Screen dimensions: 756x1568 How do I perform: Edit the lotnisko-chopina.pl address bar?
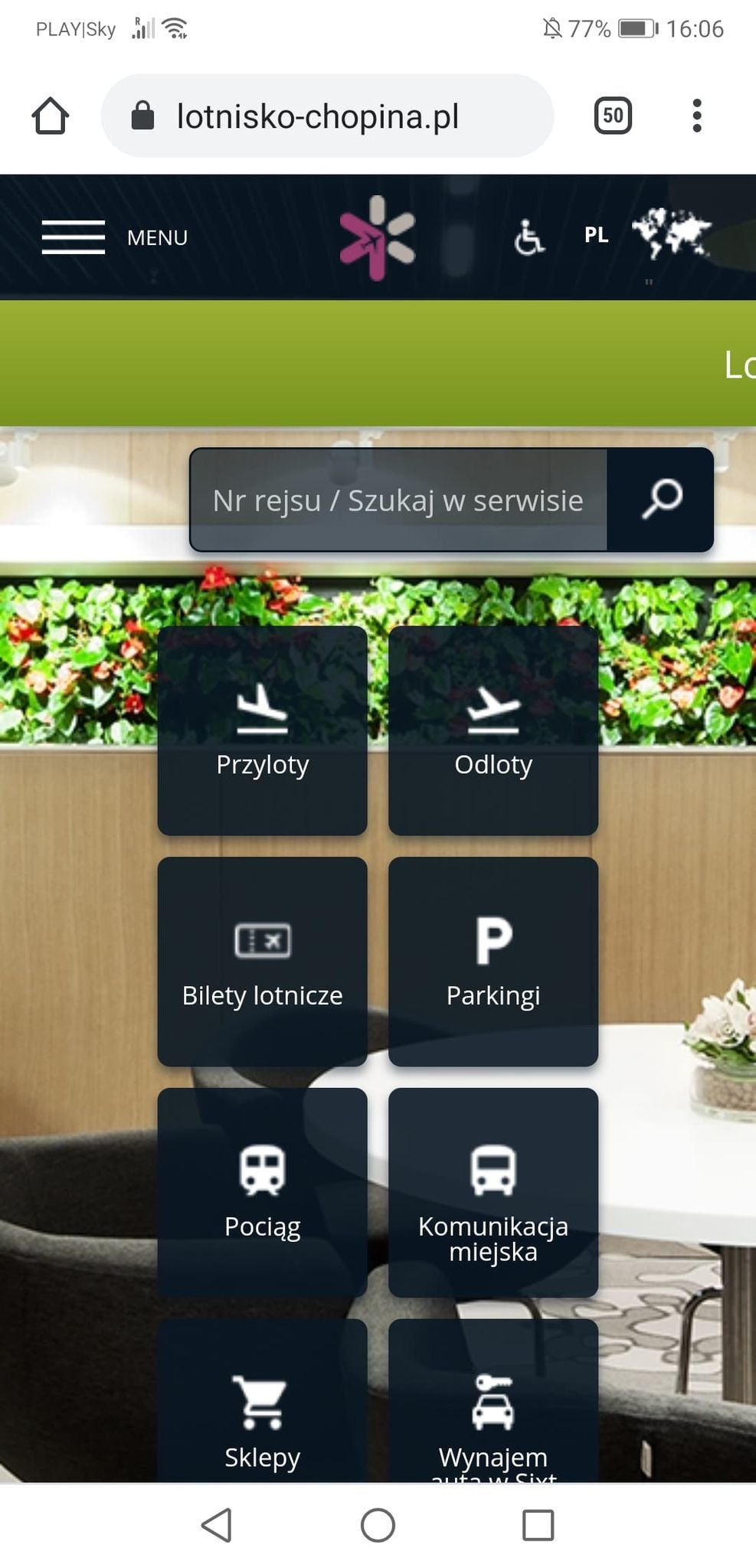coord(327,116)
